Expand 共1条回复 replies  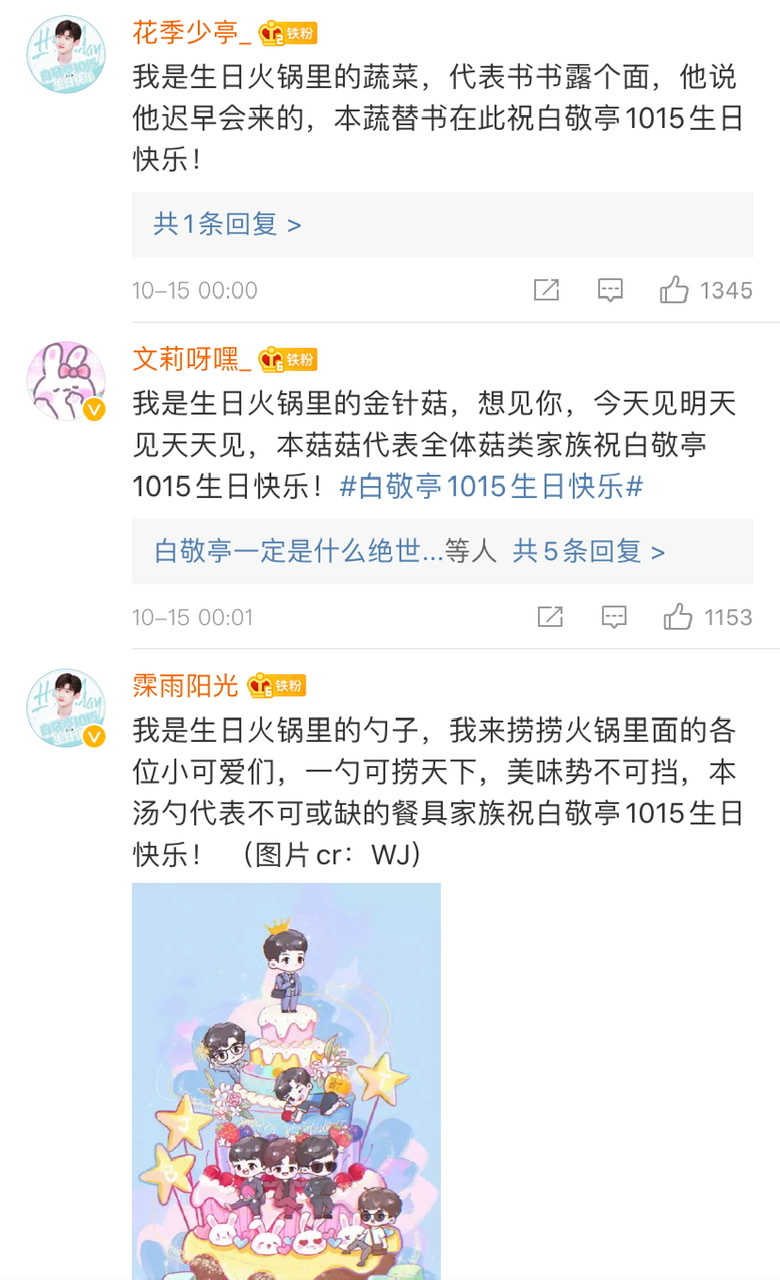[x=228, y=224]
